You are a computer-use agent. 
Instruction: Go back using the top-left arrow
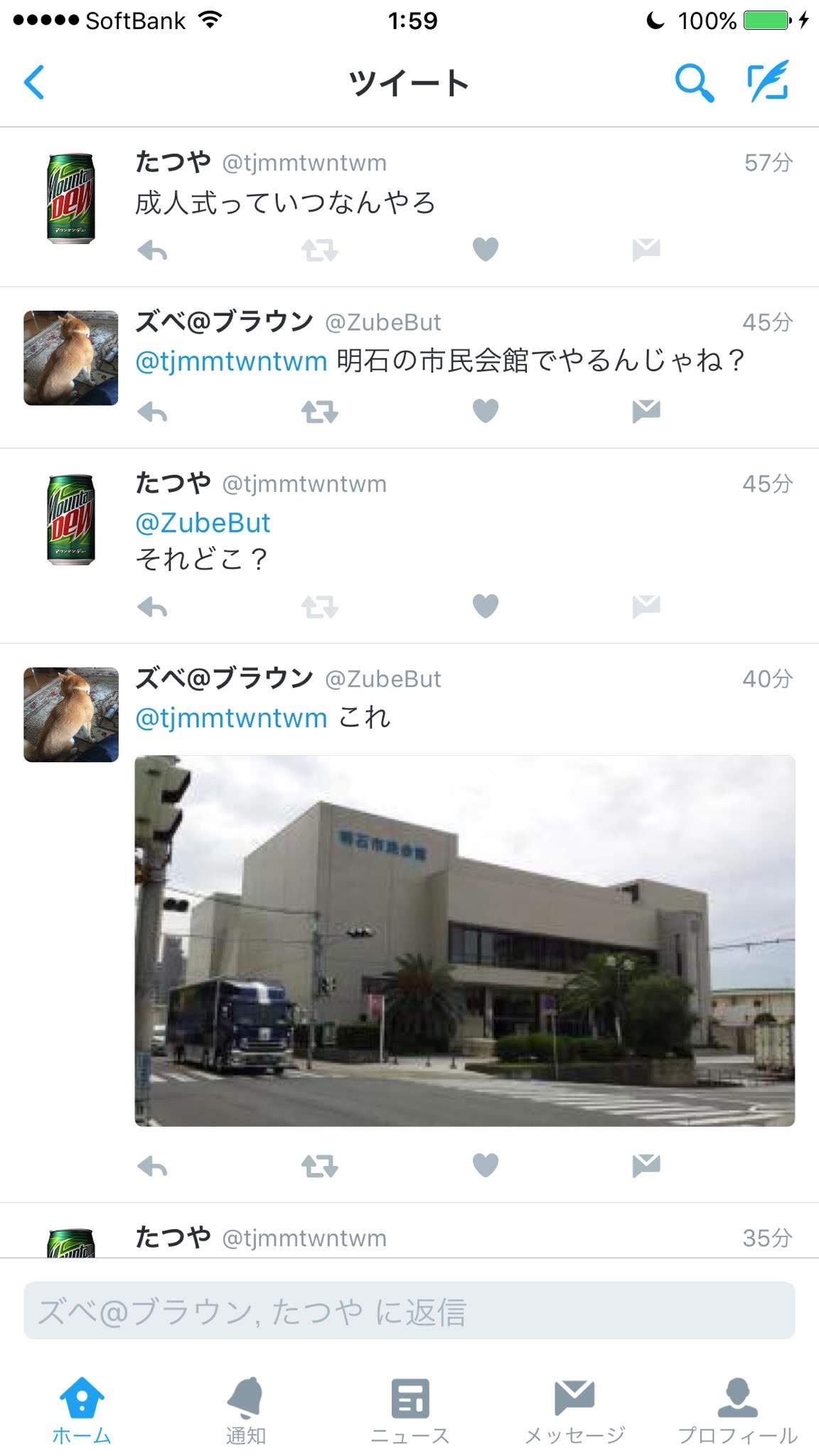point(34,82)
